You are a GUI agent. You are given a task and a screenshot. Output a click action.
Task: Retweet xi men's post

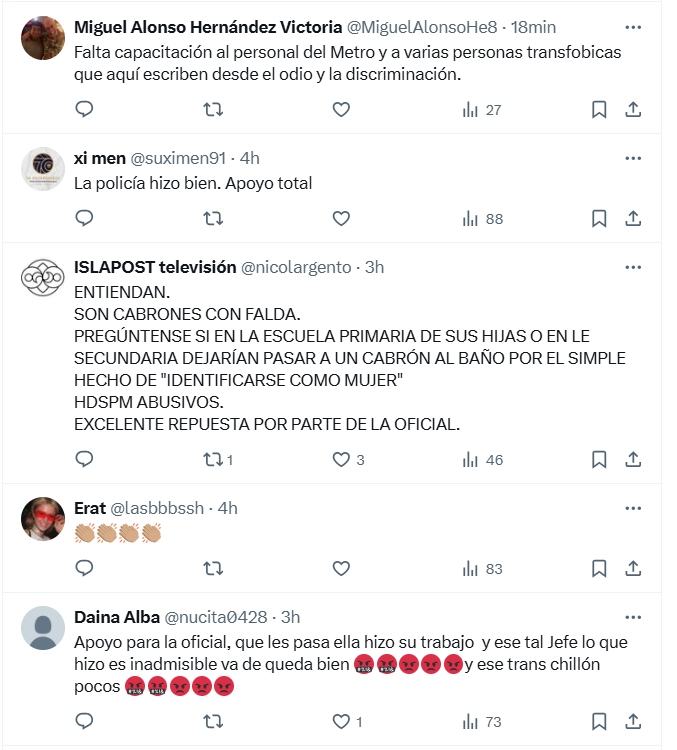click(213, 219)
